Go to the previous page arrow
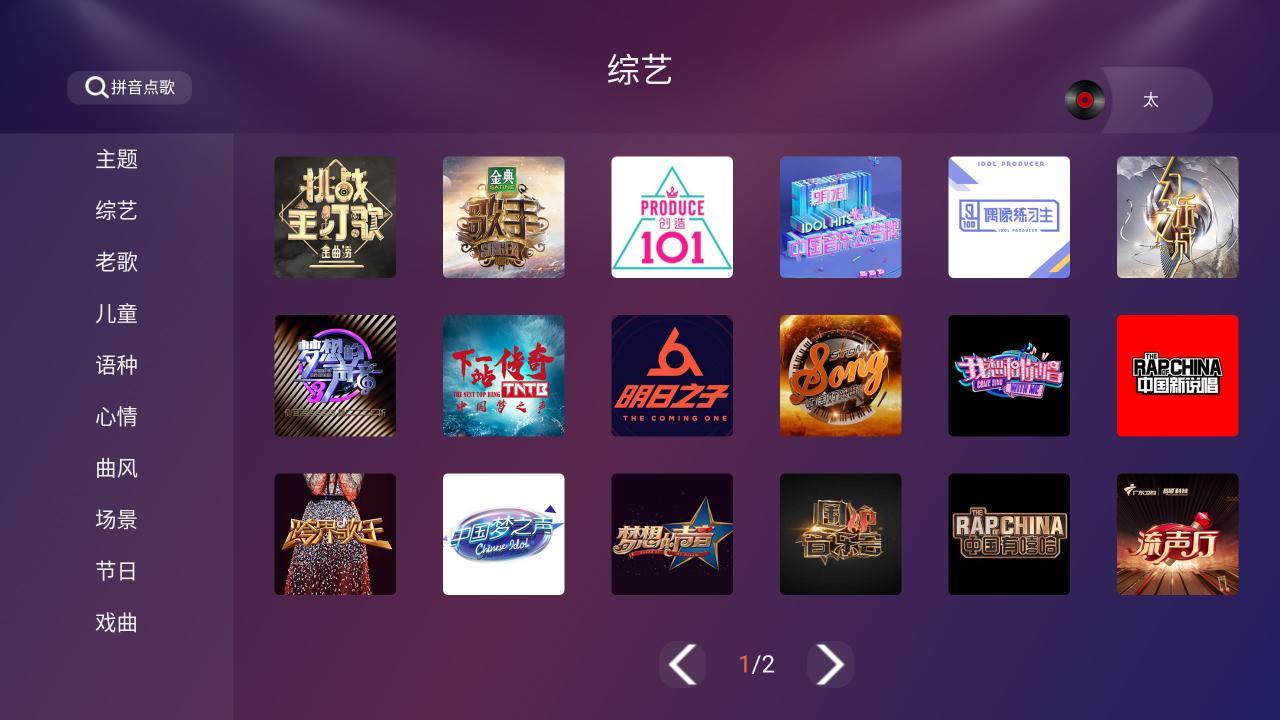 click(682, 664)
